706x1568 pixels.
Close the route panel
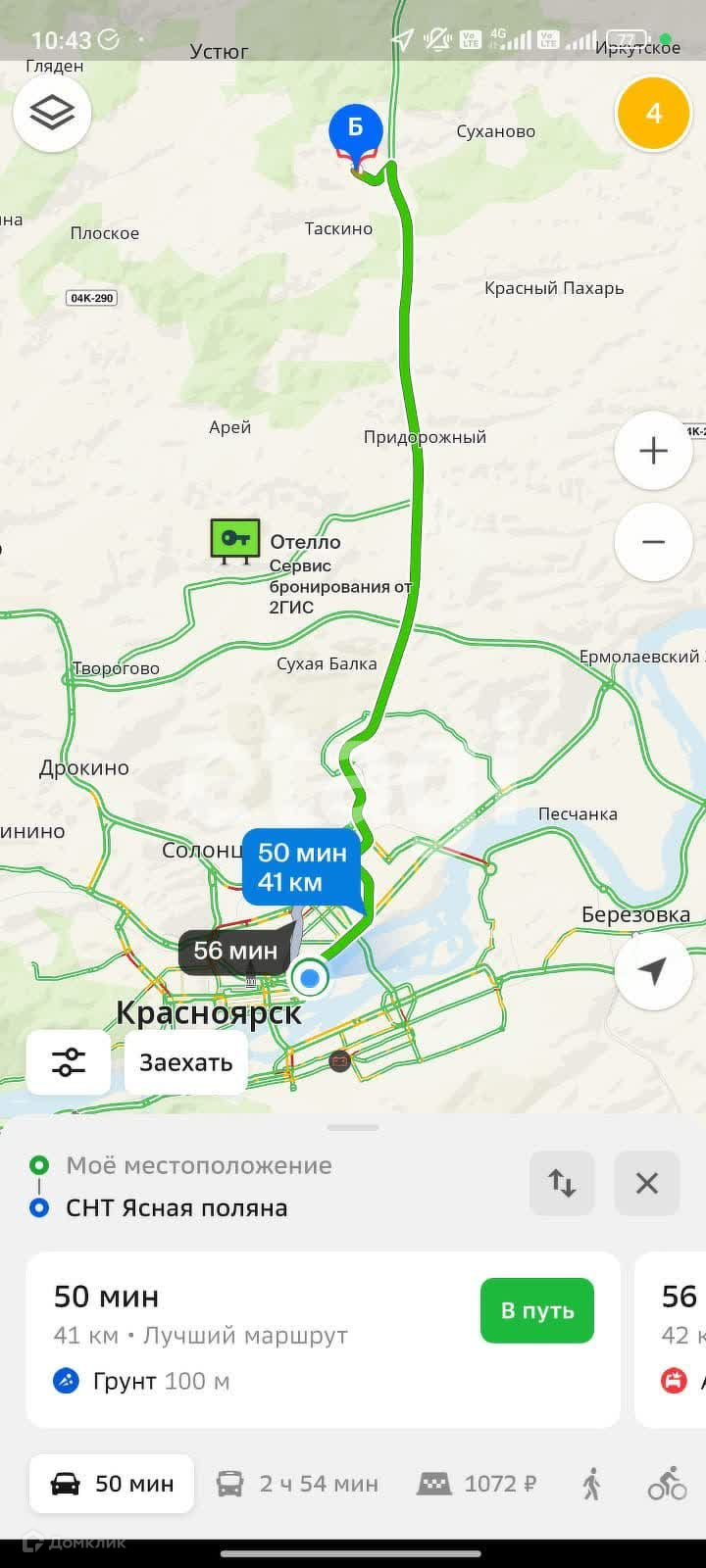point(647,1183)
